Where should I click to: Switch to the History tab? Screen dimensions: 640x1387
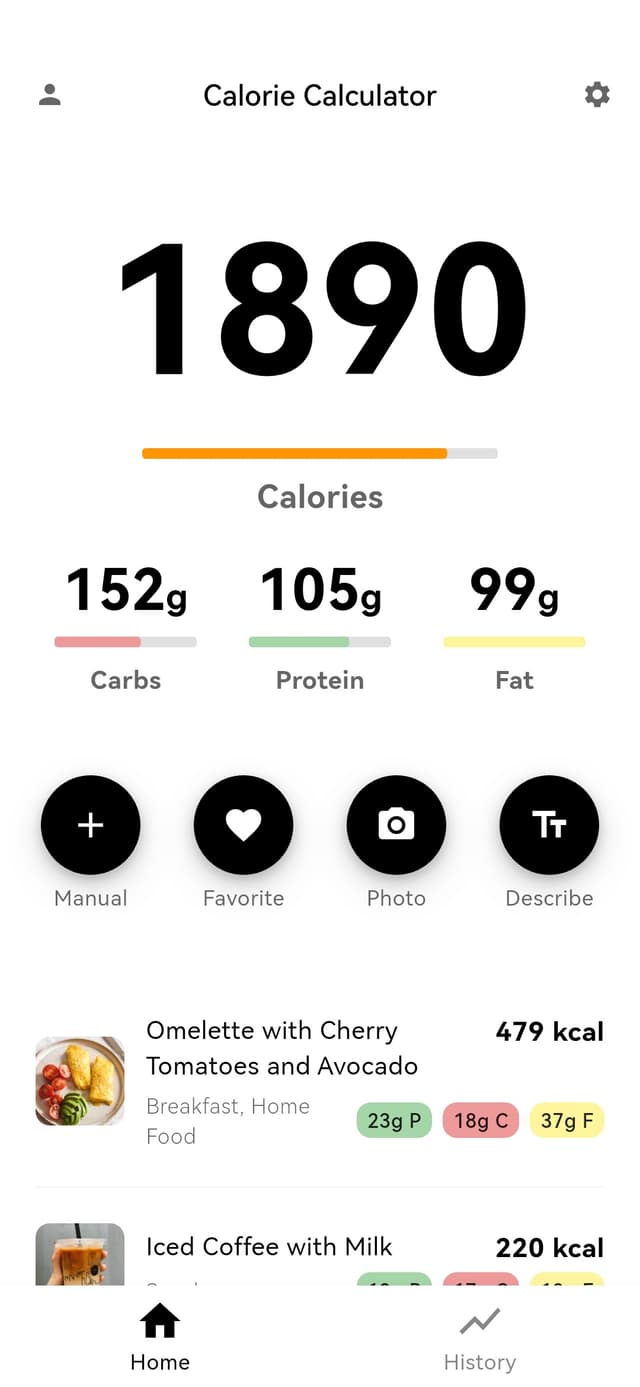(x=480, y=1337)
